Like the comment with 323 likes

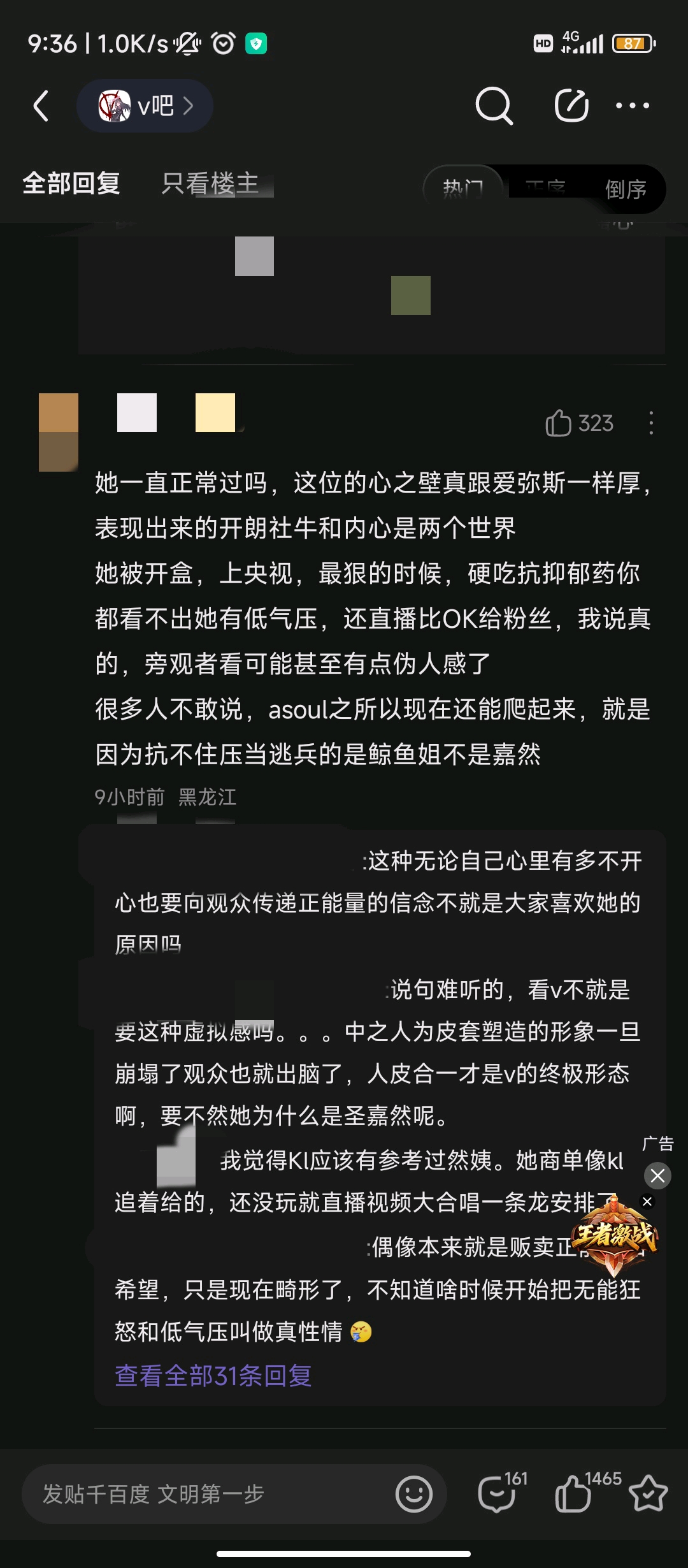559,423
